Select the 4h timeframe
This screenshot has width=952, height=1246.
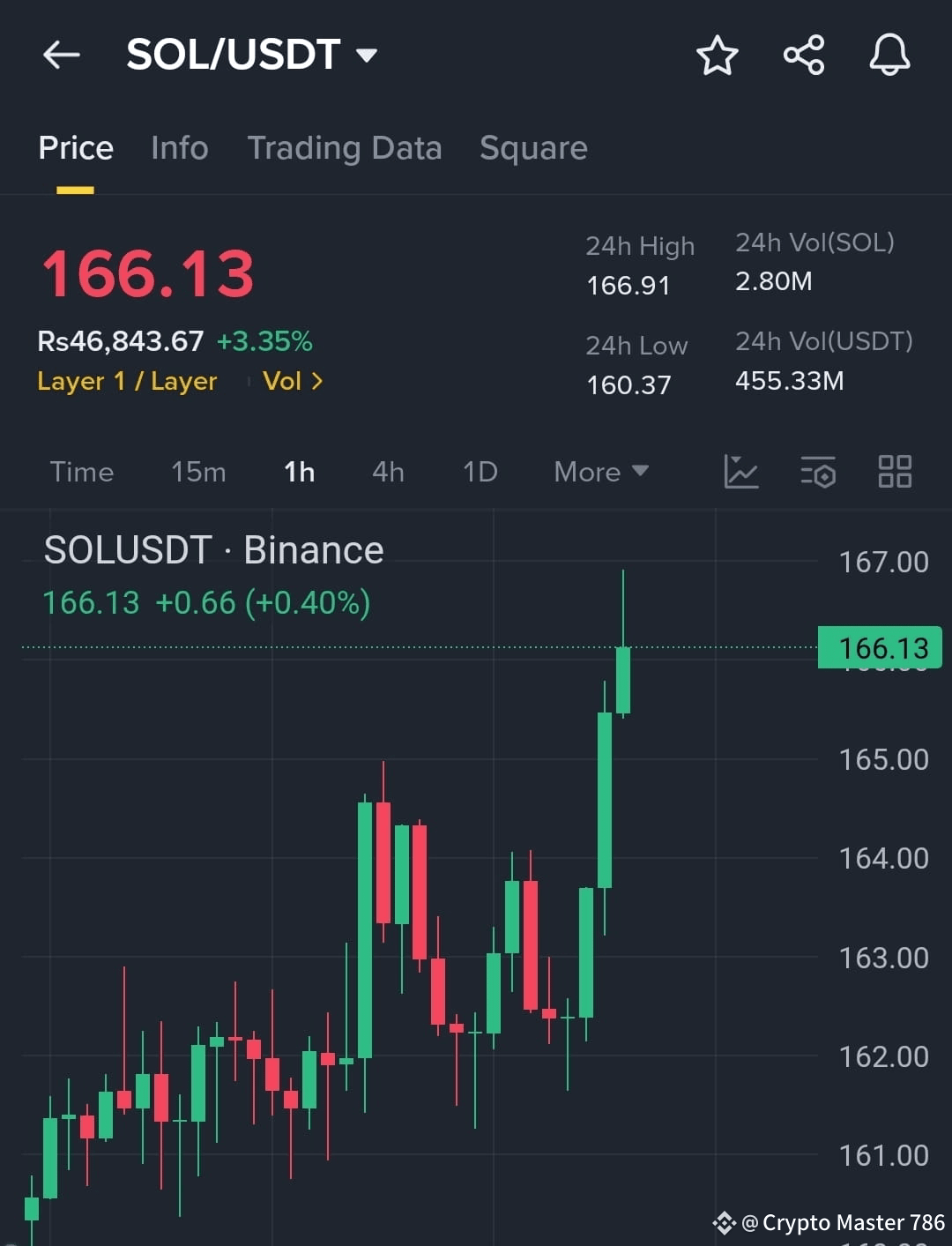click(386, 473)
